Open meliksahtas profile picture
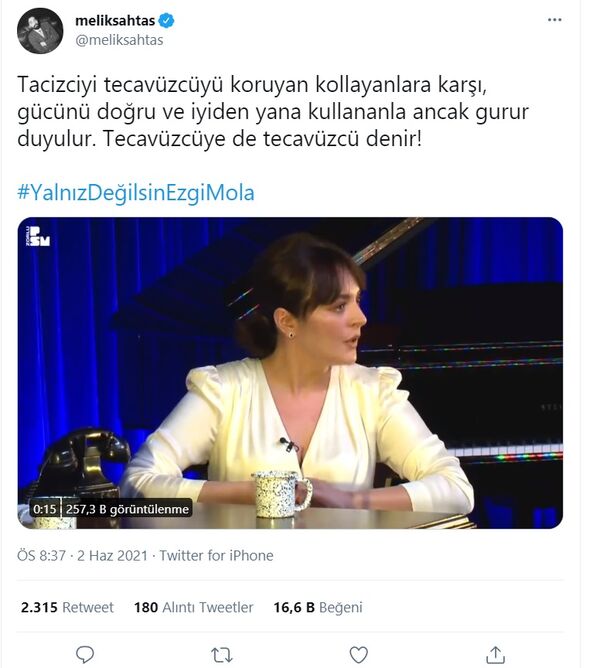 tap(40, 30)
